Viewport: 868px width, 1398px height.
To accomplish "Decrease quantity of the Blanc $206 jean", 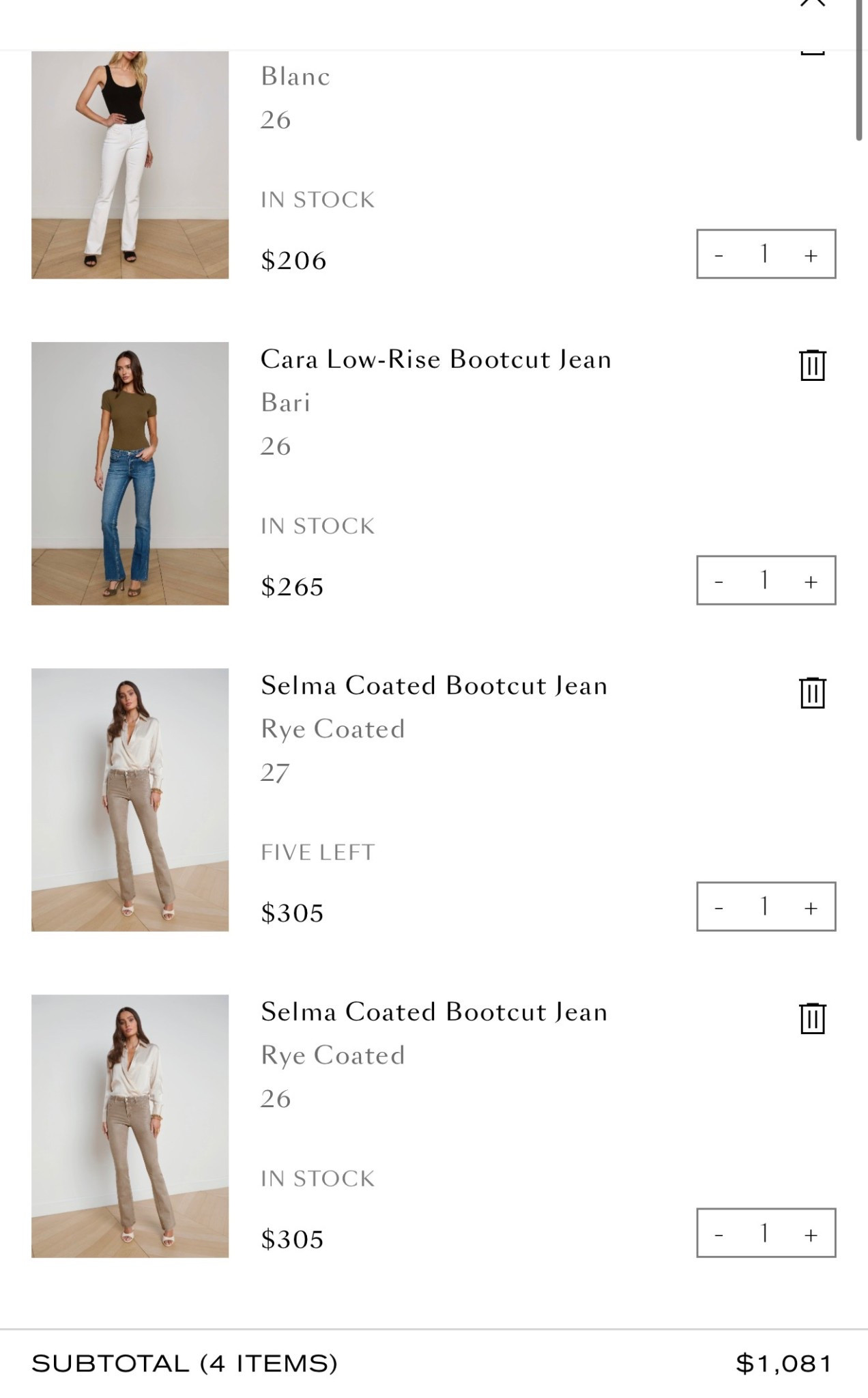I will pos(719,255).
